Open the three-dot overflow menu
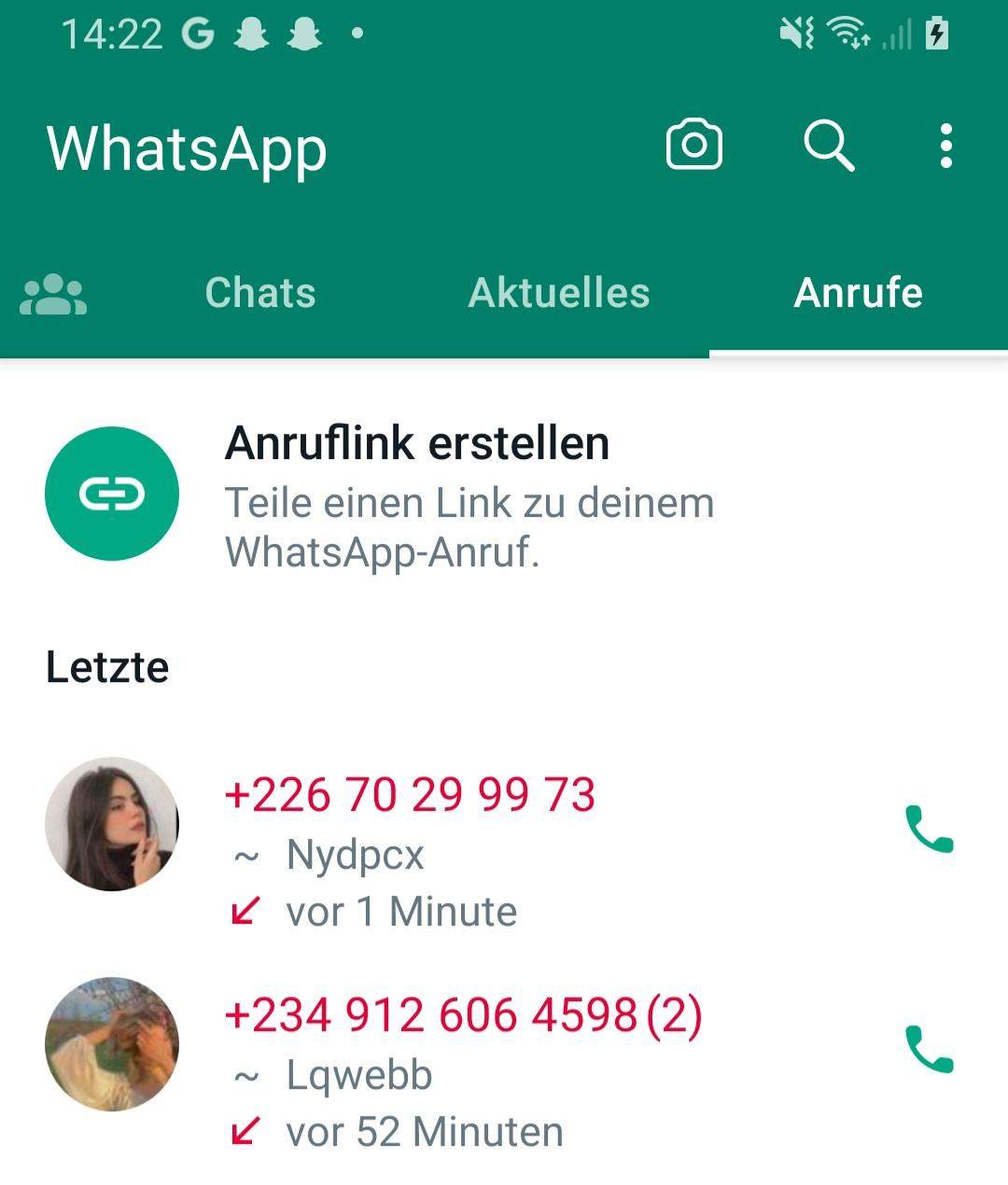 click(945, 146)
